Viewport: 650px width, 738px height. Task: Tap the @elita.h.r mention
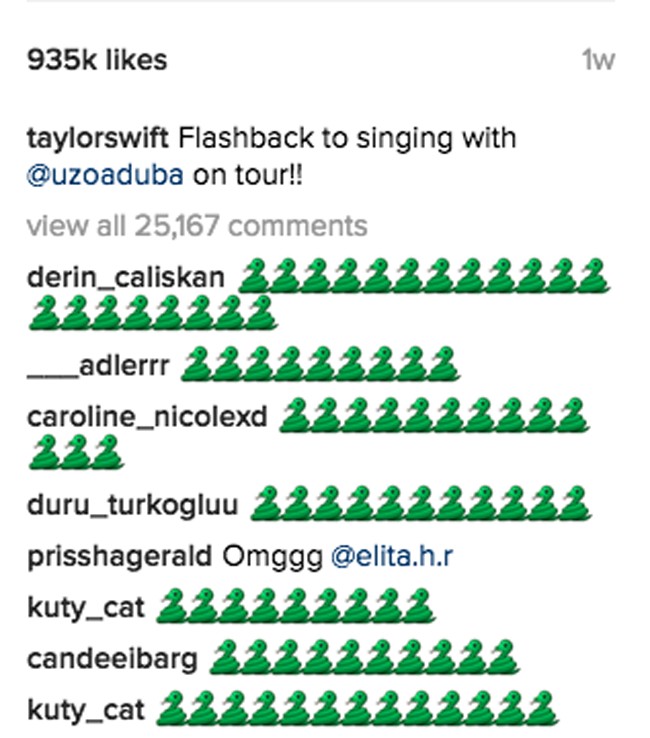pos(392,556)
